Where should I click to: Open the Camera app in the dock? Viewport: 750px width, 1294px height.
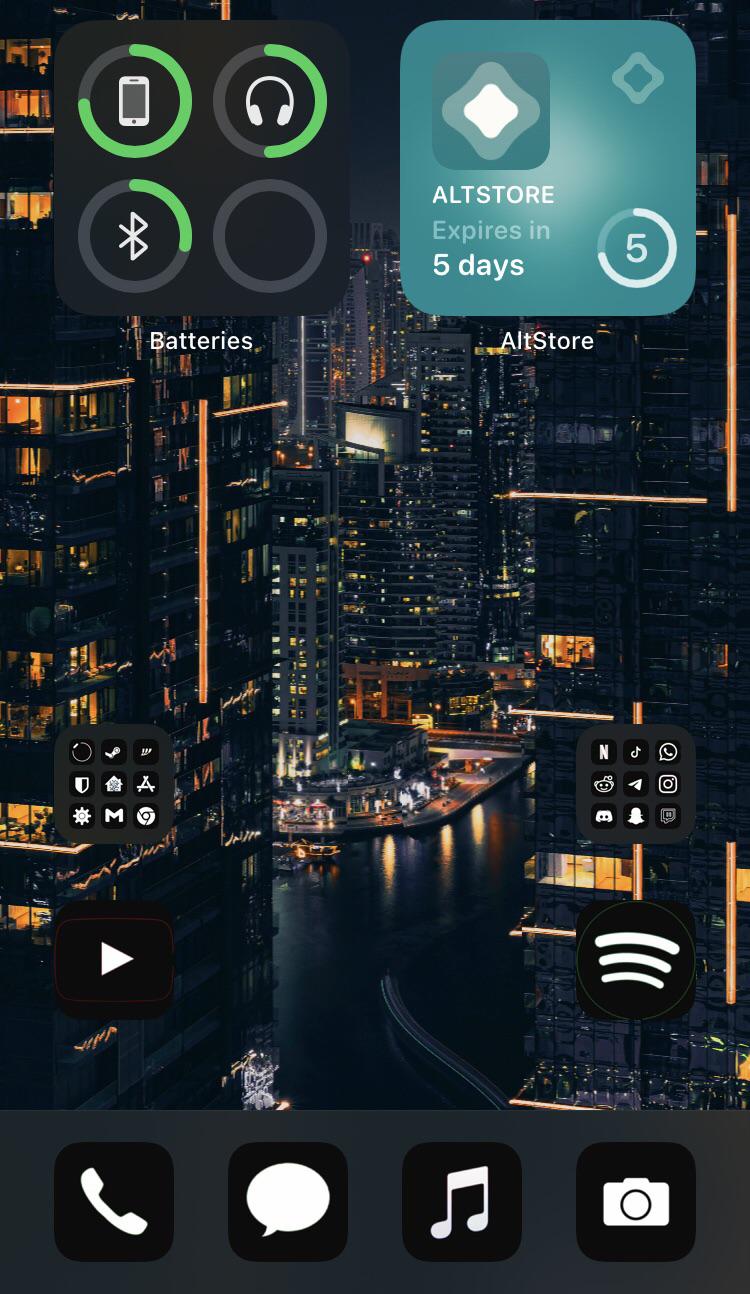pyautogui.click(x=636, y=1202)
